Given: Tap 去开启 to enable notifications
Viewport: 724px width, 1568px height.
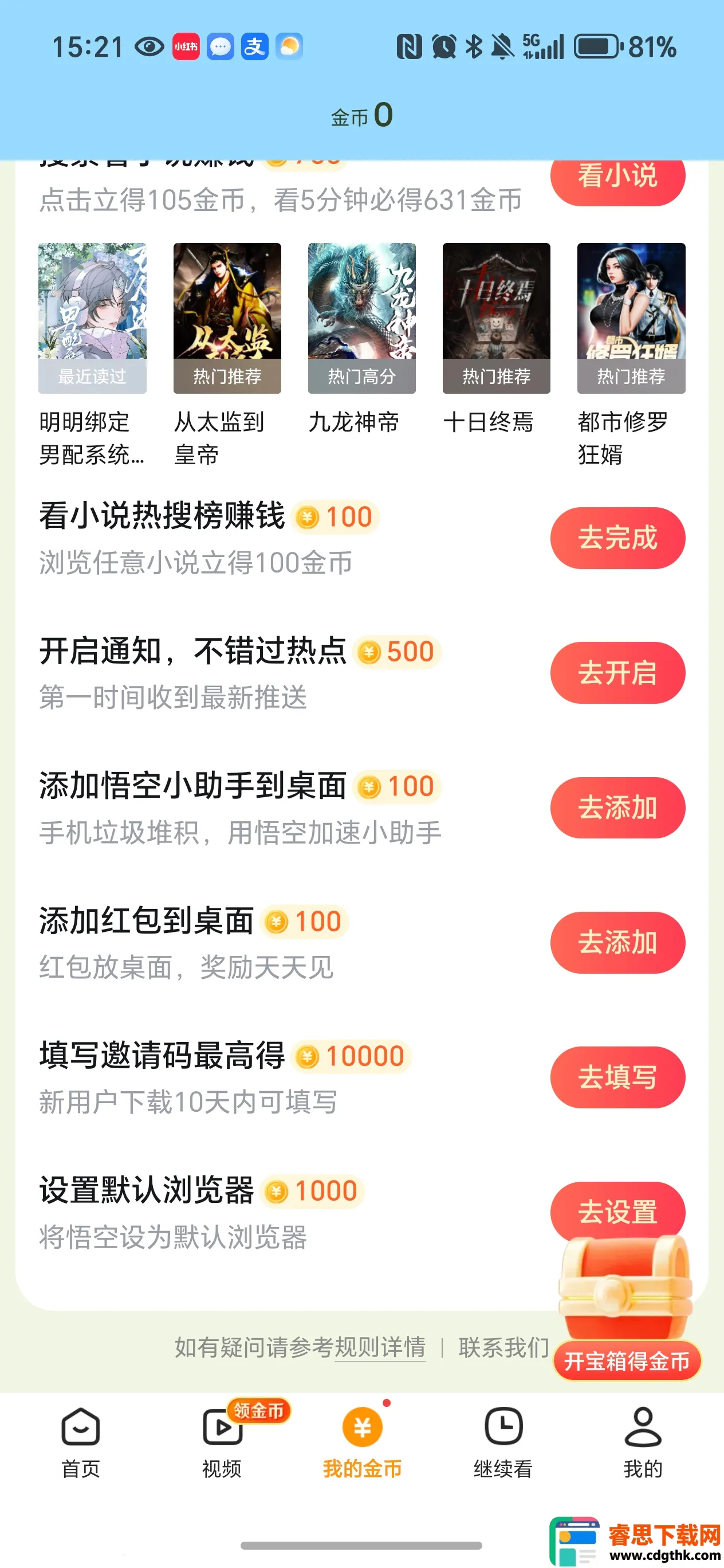Looking at the screenshot, I should (617, 673).
